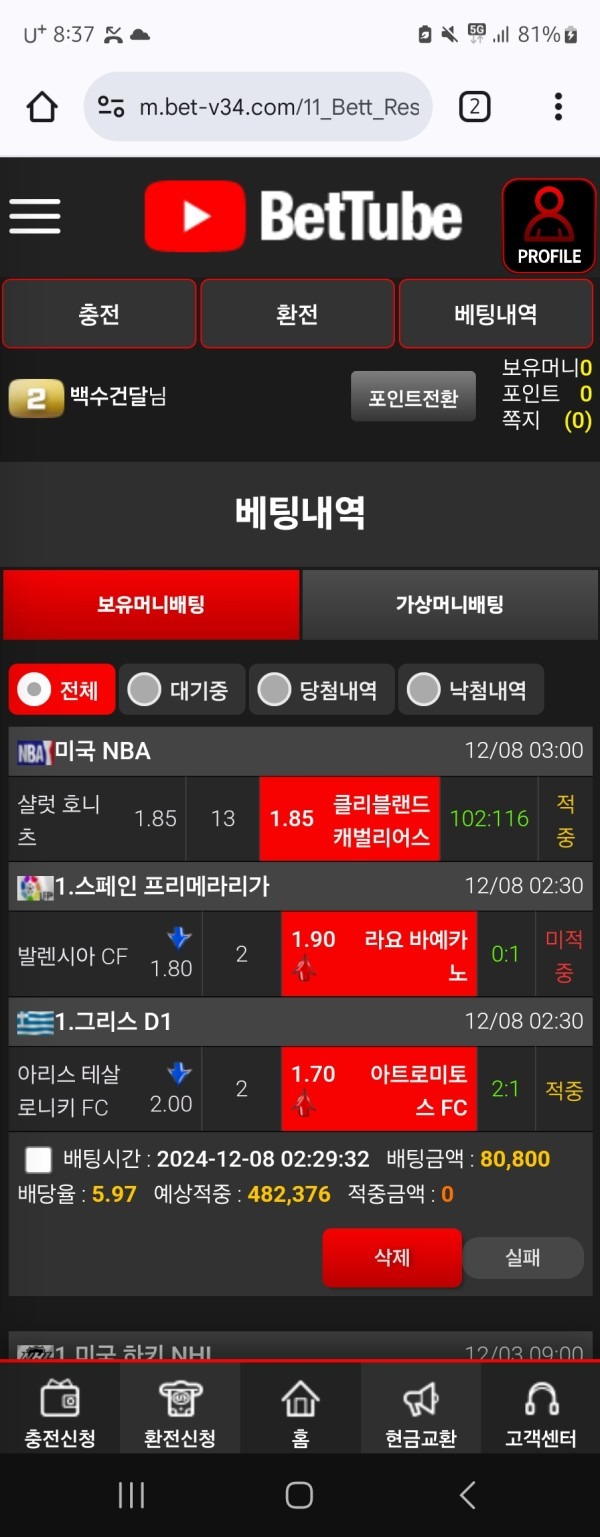Viewport: 600px width, 1537px height.
Task: Open the hamburger drawer menu
Action: coord(35,215)
